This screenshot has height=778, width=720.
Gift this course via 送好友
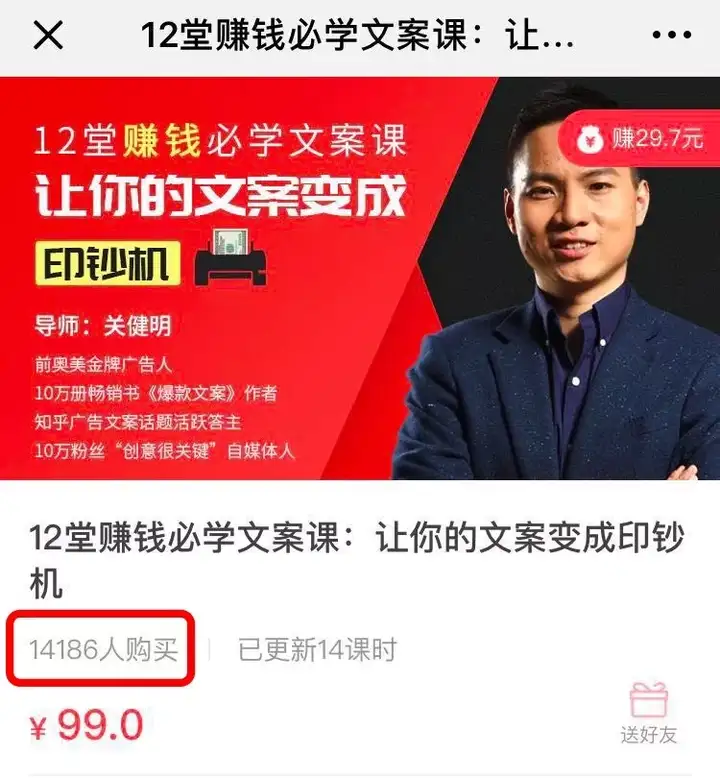[648, 713]
